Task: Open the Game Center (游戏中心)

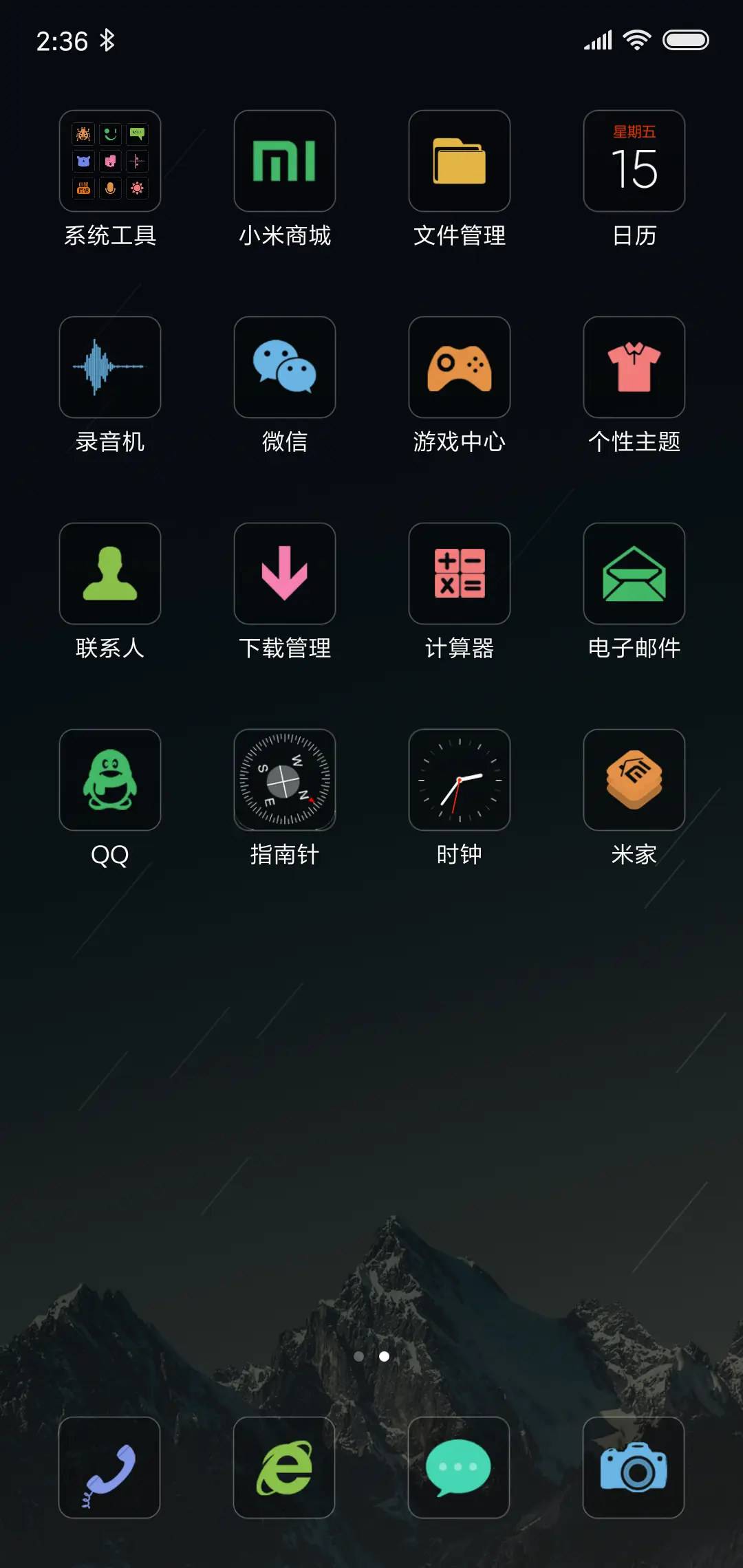Action: point(459,368)
